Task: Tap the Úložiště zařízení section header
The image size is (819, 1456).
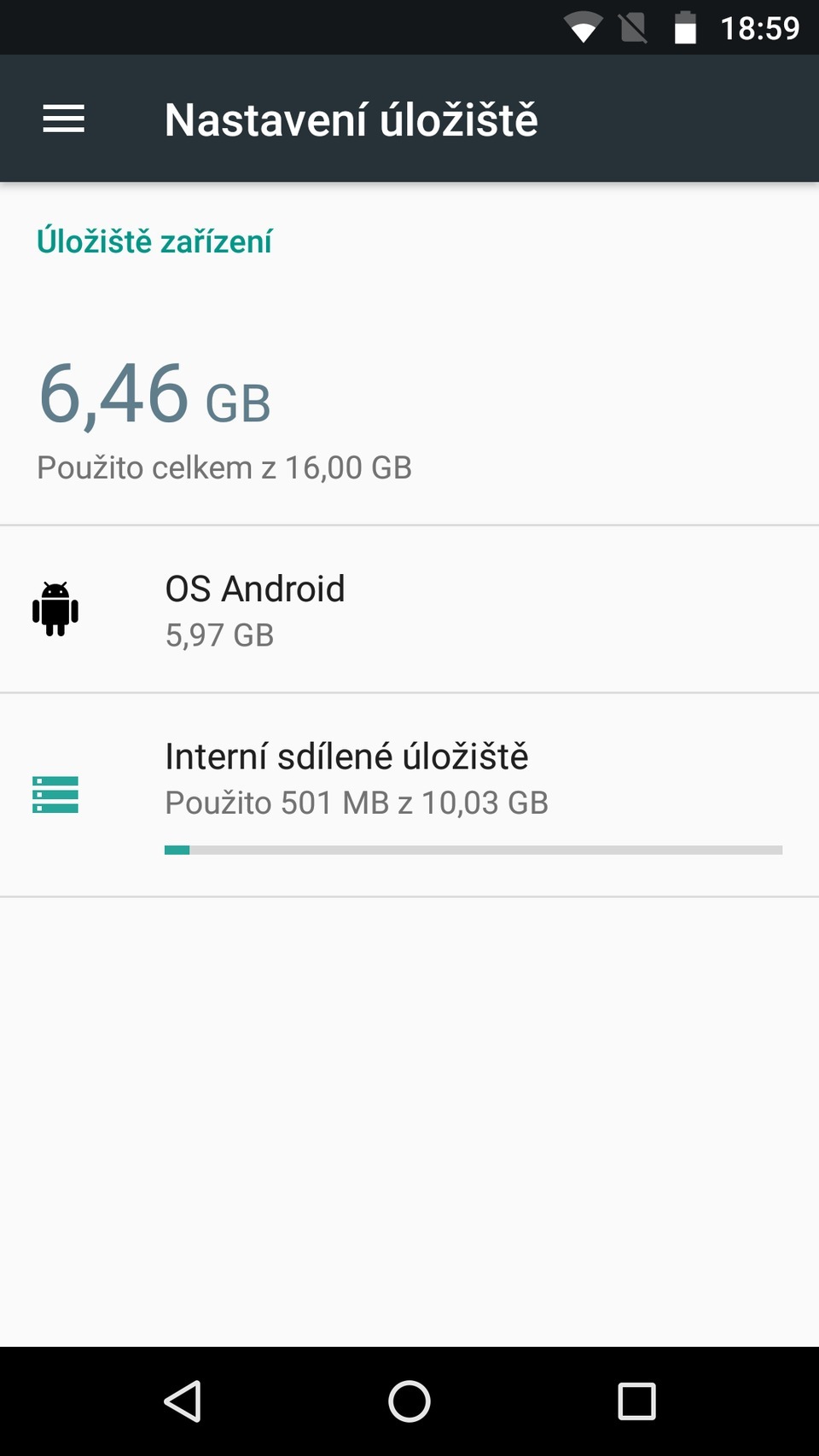Action: tap(154, 241)
